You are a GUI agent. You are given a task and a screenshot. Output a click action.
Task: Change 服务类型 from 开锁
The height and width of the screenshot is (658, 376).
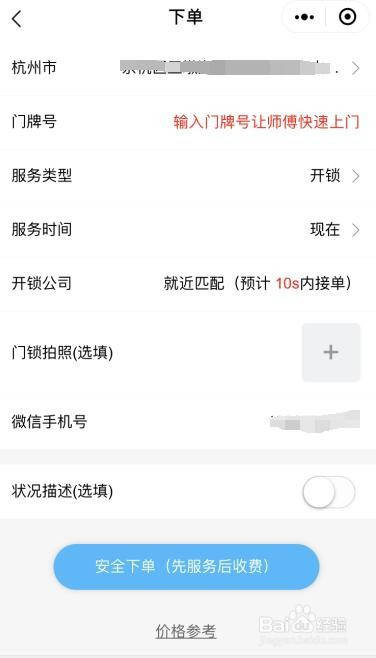188,176
